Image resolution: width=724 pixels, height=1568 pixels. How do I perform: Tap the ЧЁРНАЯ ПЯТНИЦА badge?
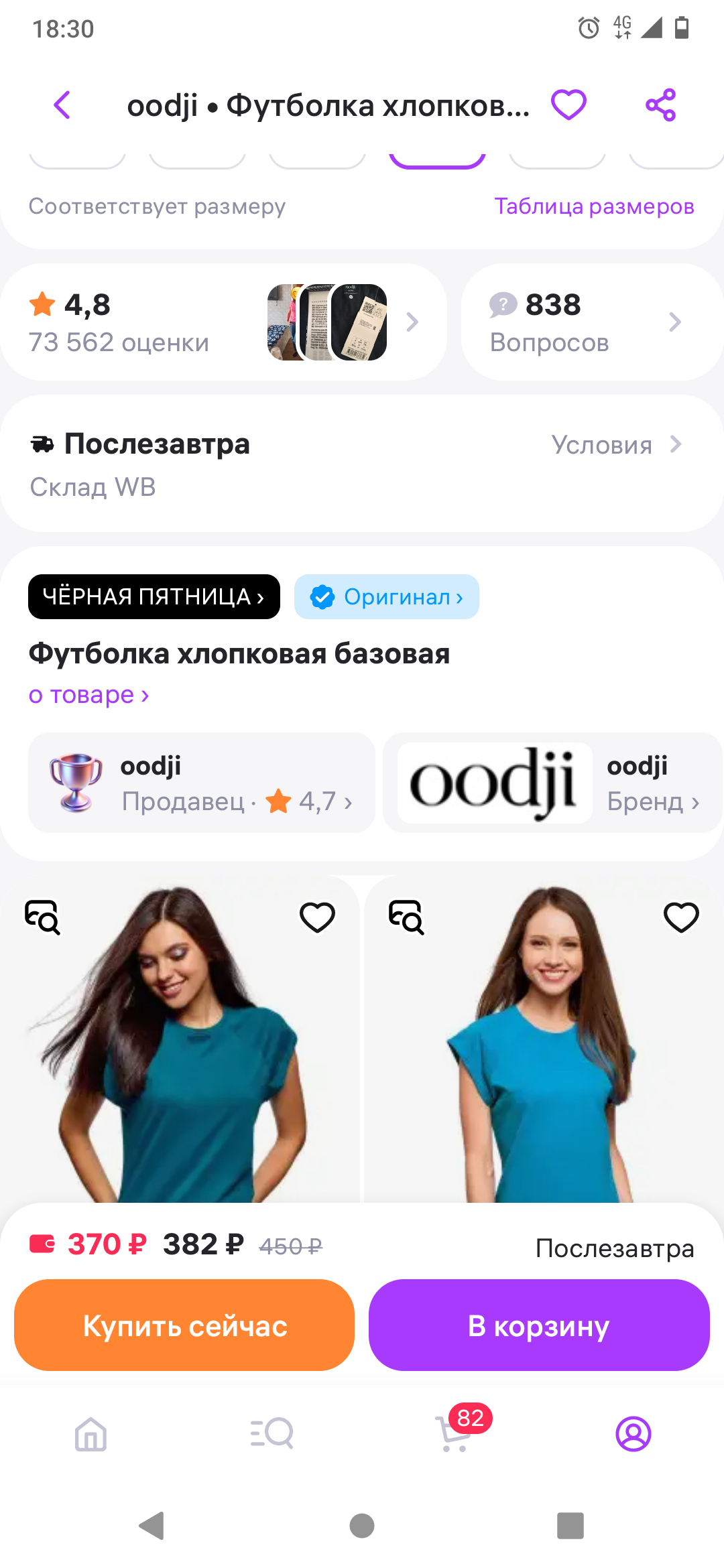coord(154,596)
